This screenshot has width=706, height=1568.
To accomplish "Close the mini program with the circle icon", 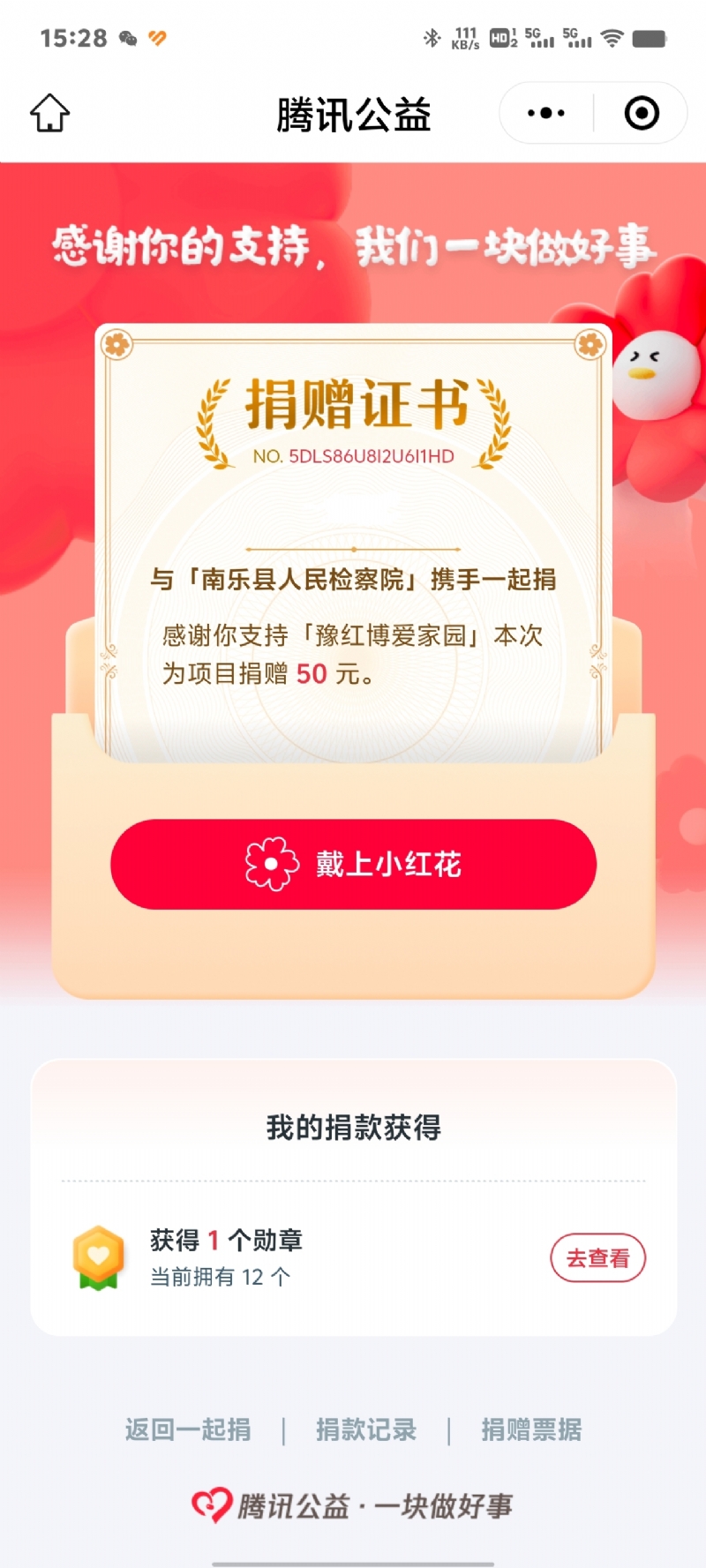I will 642,113.
